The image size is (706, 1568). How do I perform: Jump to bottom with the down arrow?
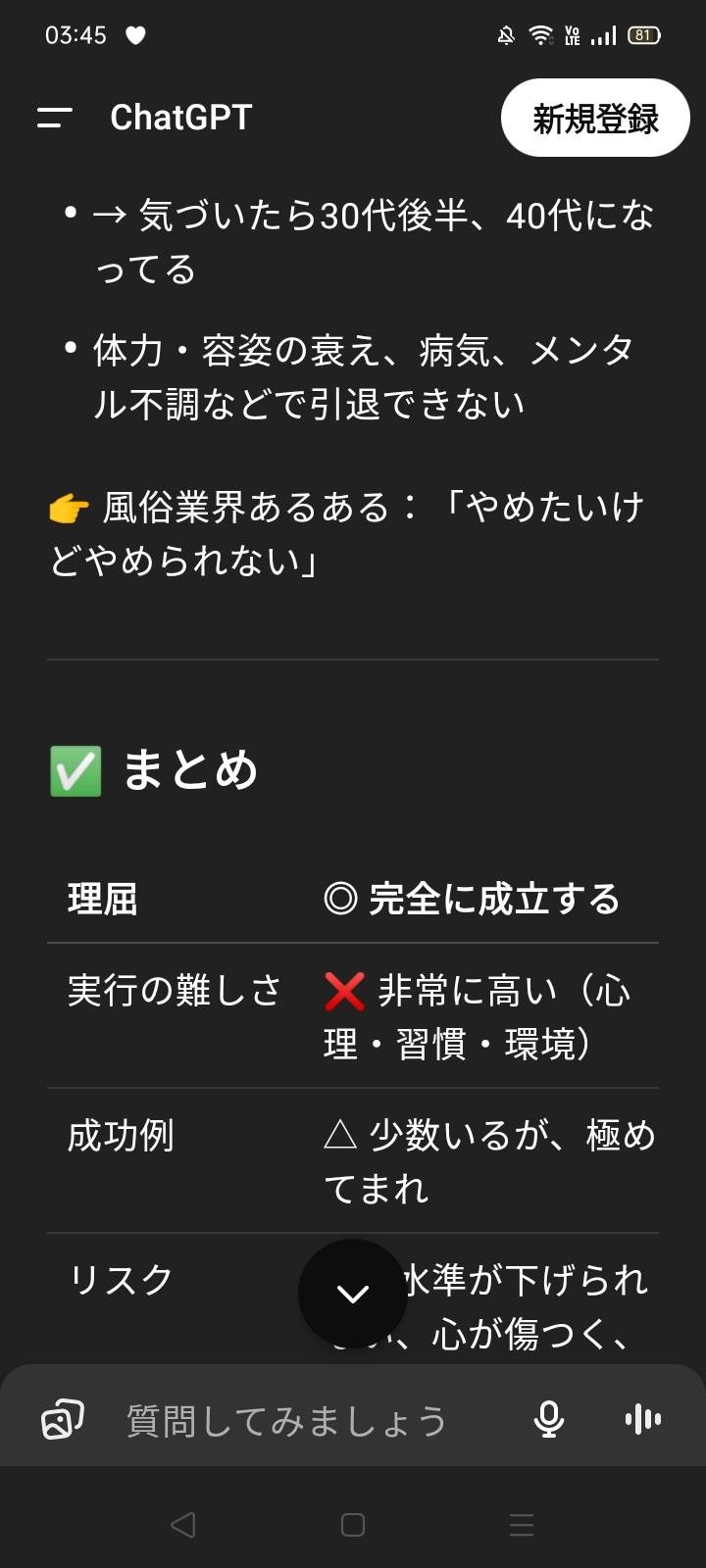point(352,1294)
